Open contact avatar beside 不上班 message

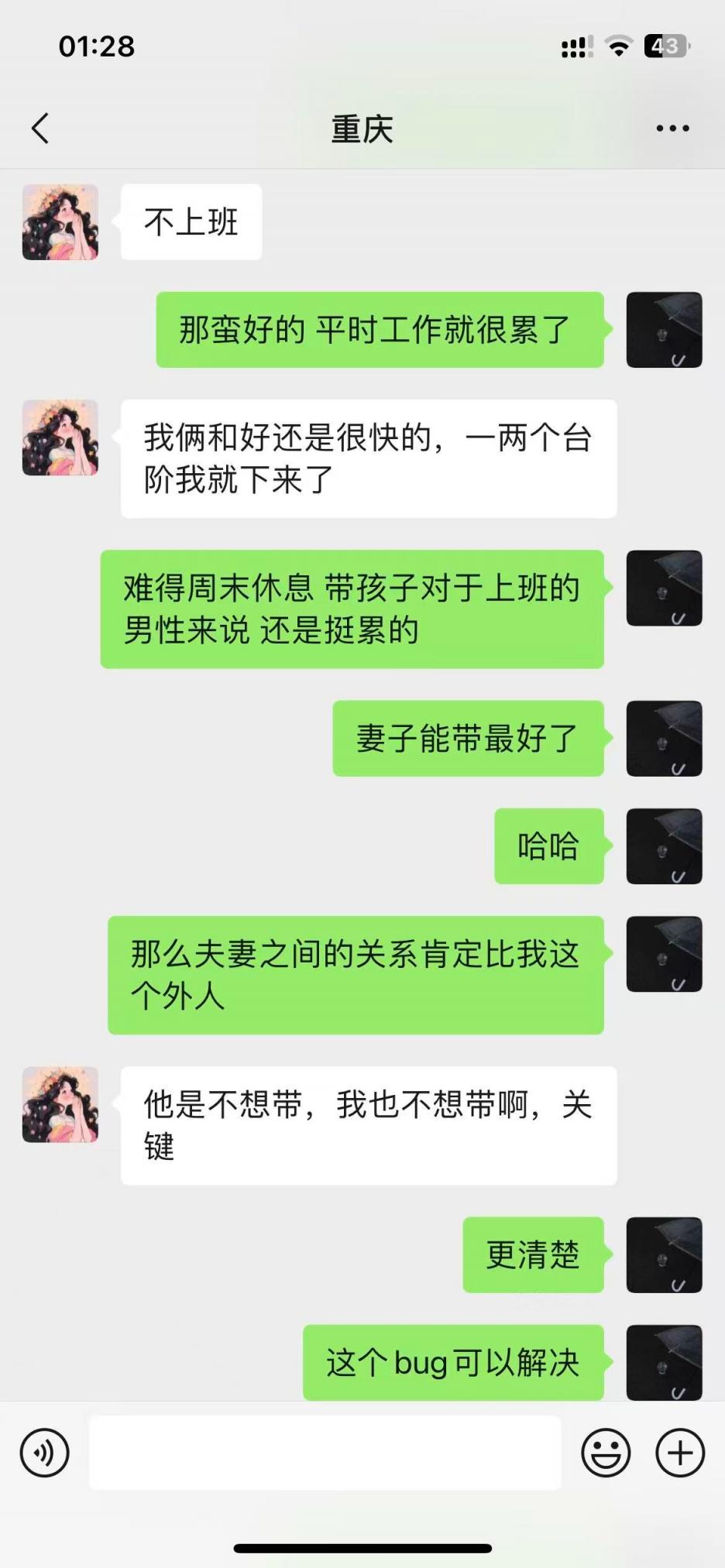(x=60, y=222)
